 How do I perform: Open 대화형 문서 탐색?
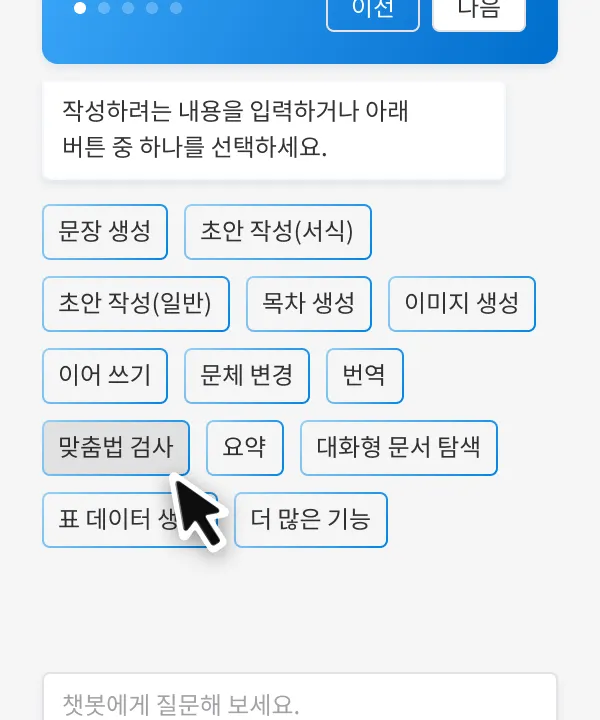pos(398,448)
